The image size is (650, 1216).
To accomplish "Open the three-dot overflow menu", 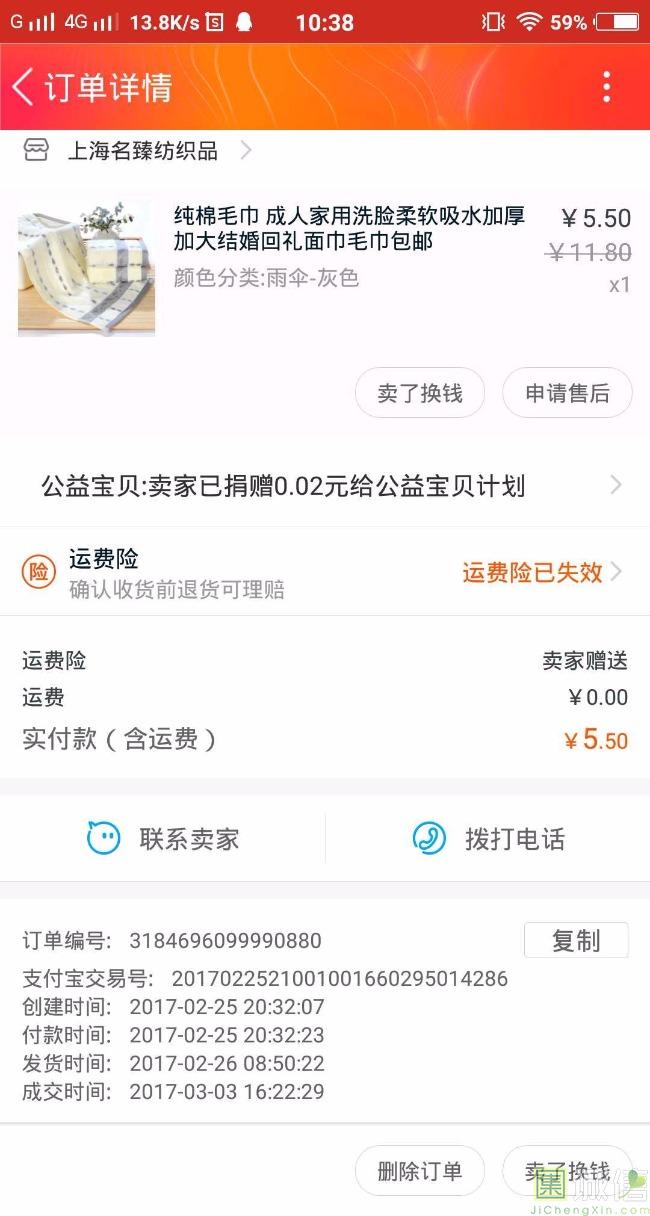I will coord(606,87).
